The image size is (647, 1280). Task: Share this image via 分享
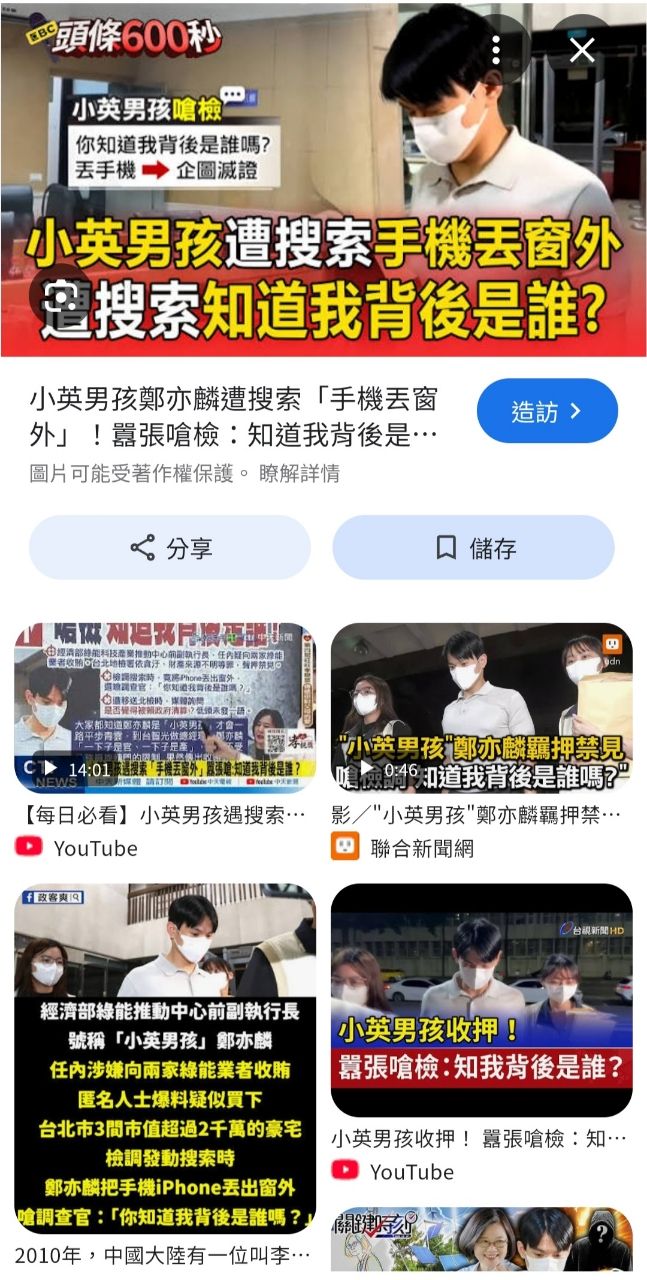170,548
